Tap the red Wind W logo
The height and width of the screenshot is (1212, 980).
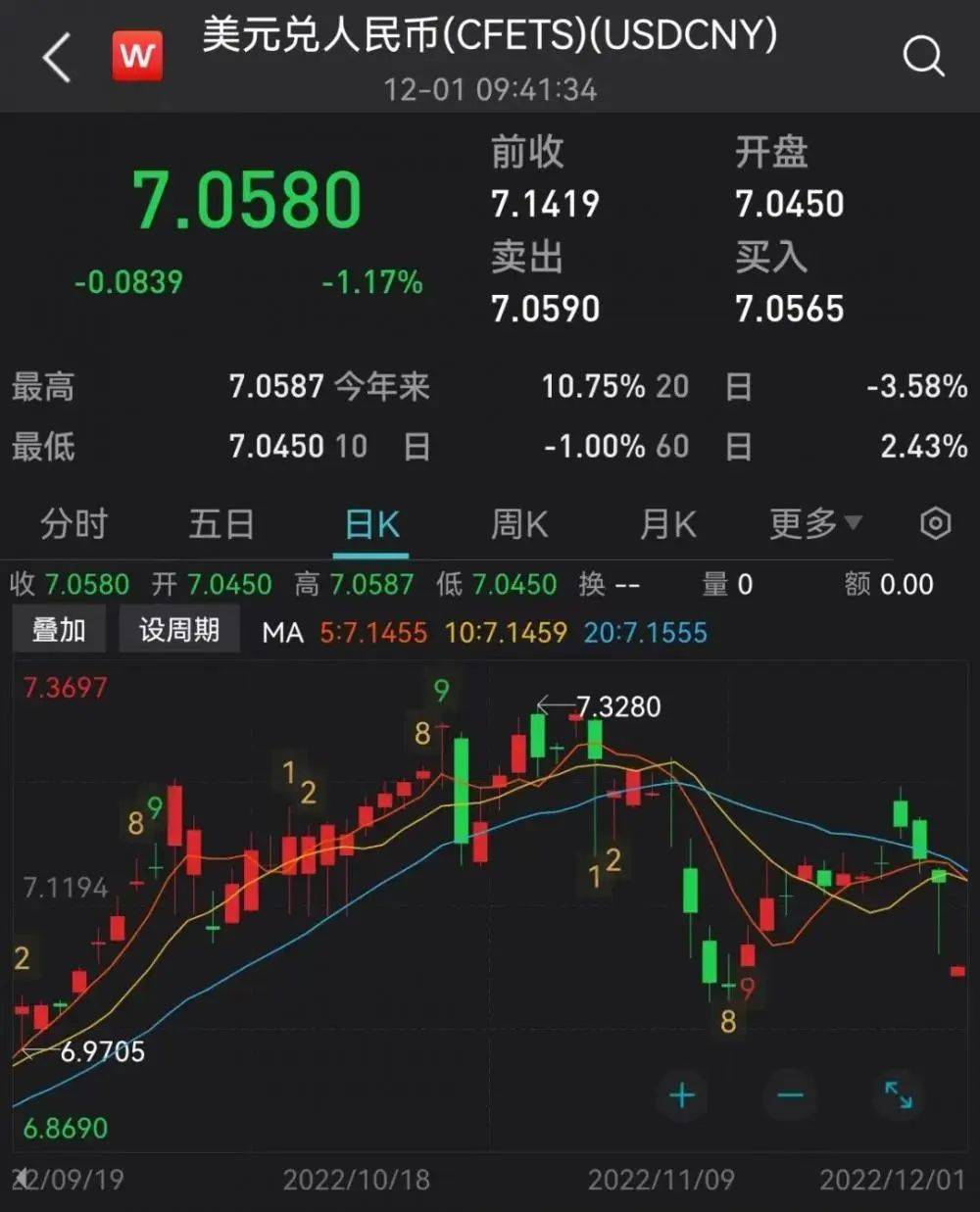tap(138, 56)
